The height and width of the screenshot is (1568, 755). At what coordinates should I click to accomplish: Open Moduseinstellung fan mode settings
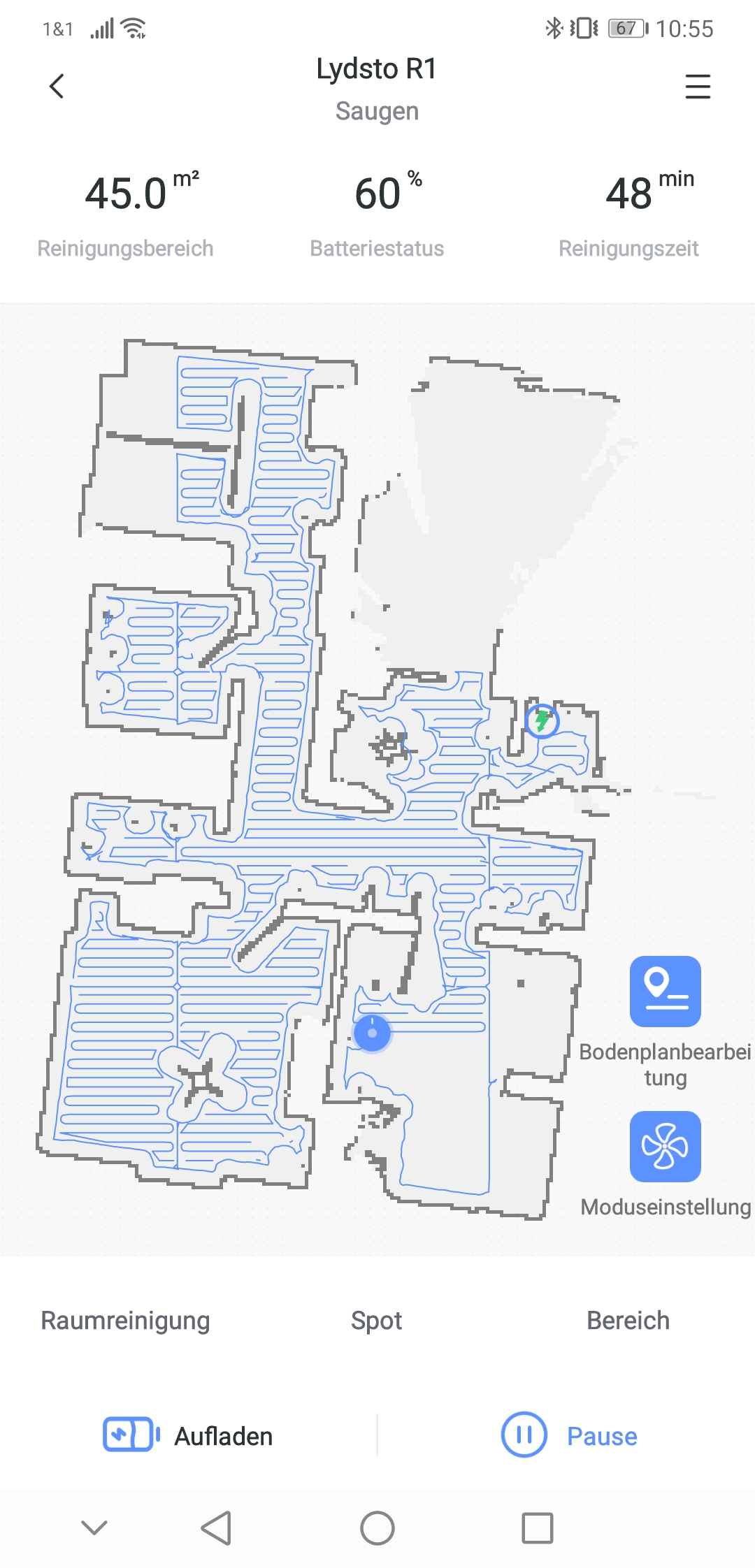[665, 1147]
